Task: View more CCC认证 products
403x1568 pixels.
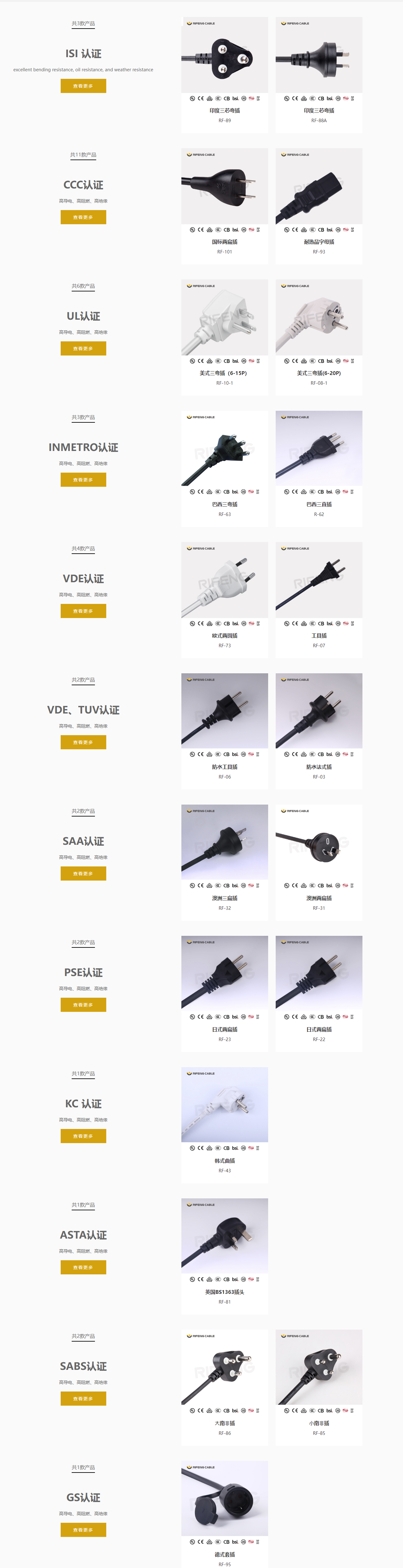Action: coord(83,217)
